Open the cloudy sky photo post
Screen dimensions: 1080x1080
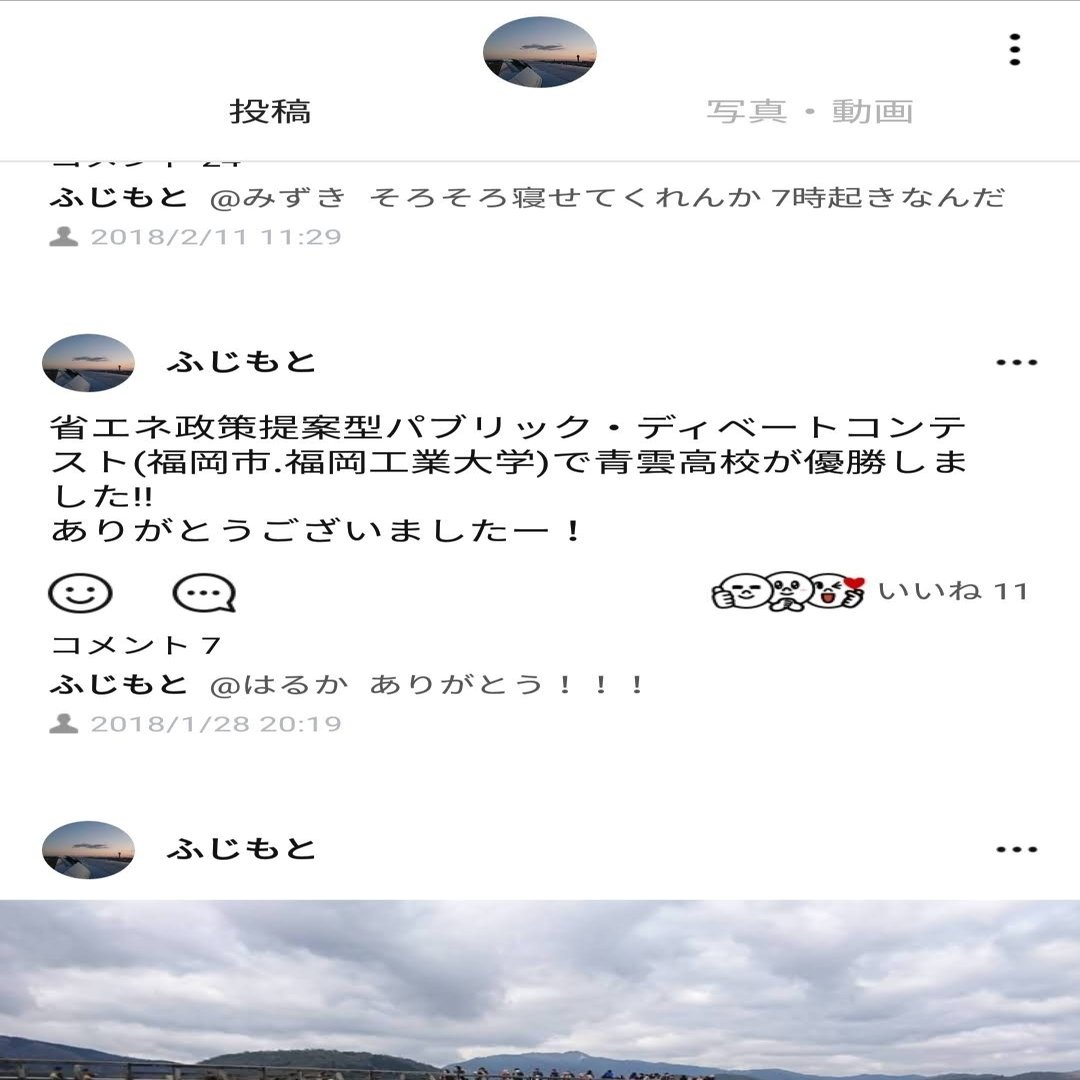(540, 990)
